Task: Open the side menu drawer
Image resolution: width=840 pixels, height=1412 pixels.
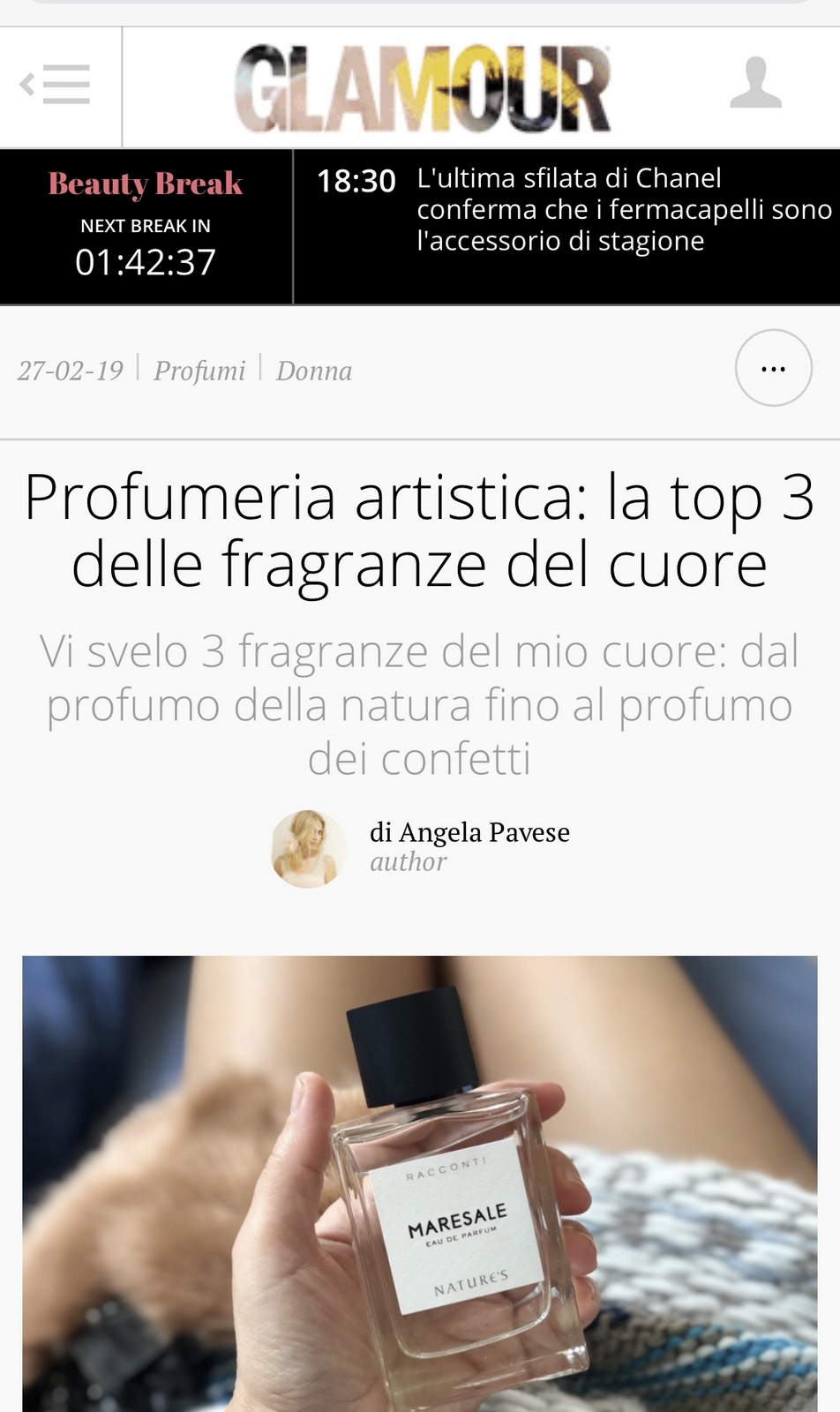Action: click(56, 86)
